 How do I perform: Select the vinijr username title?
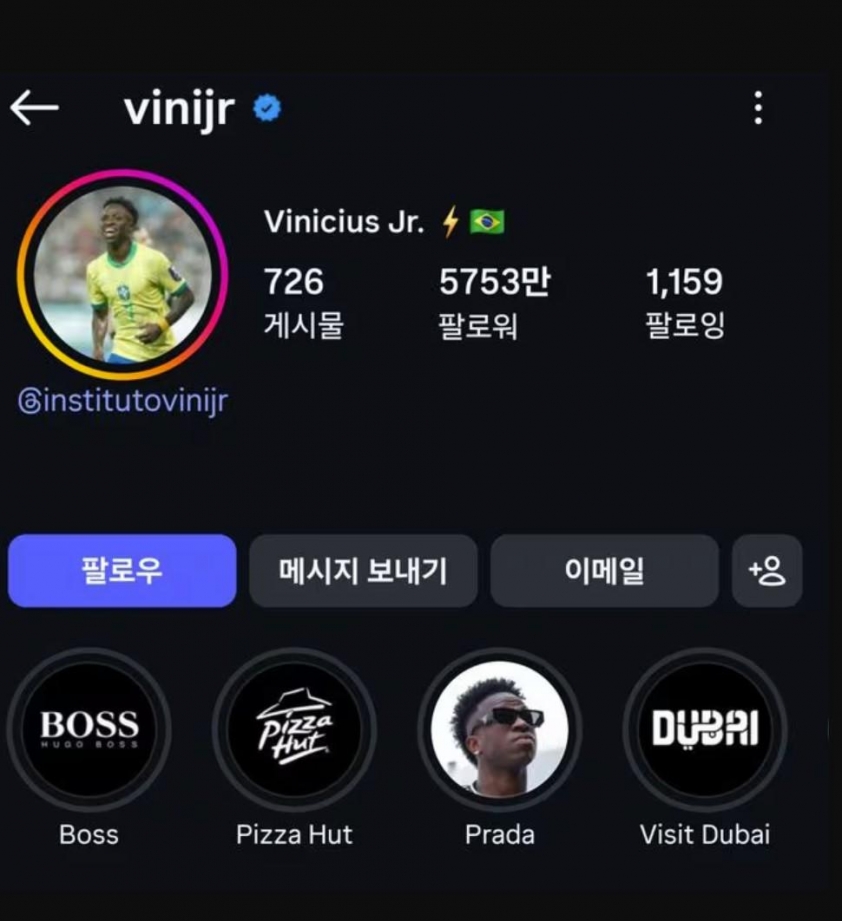point(181,107)
